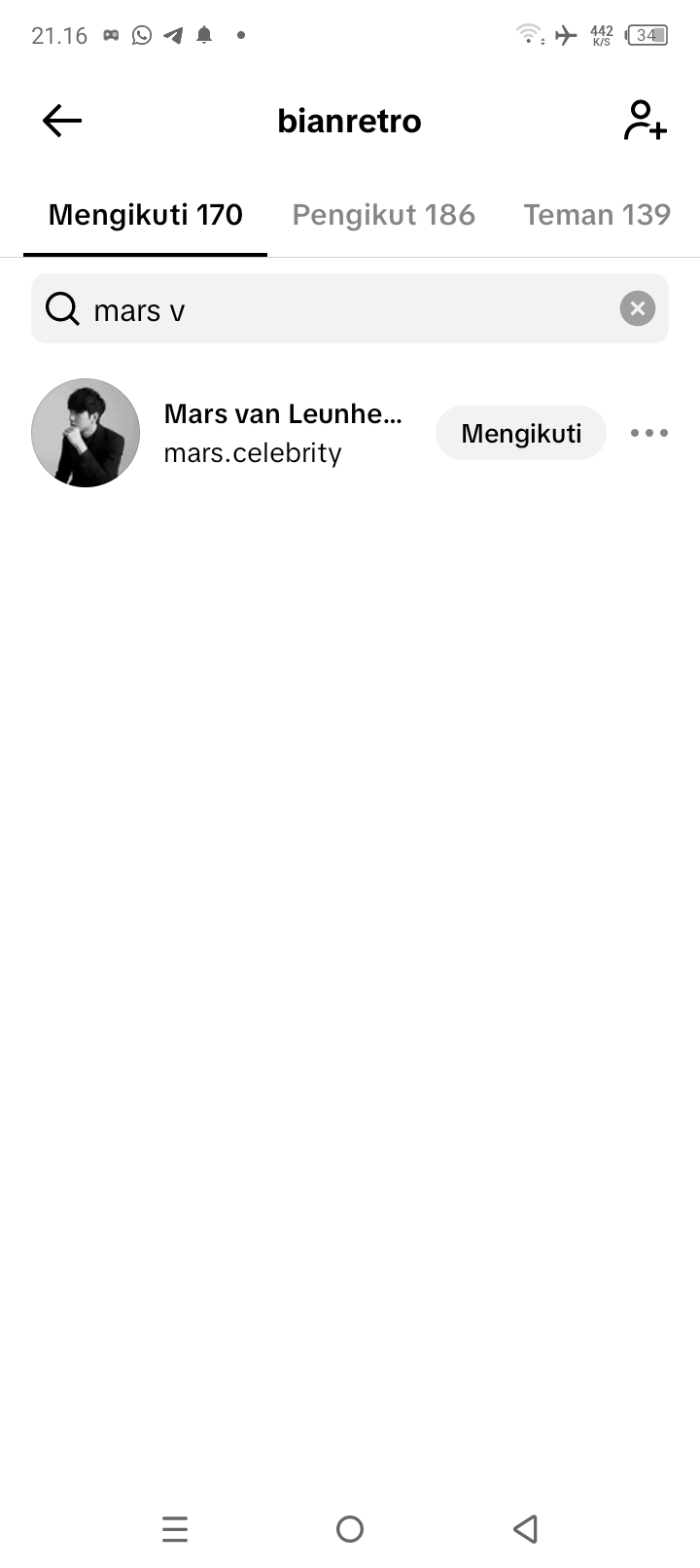Go back using the top-left arrow

62,121
